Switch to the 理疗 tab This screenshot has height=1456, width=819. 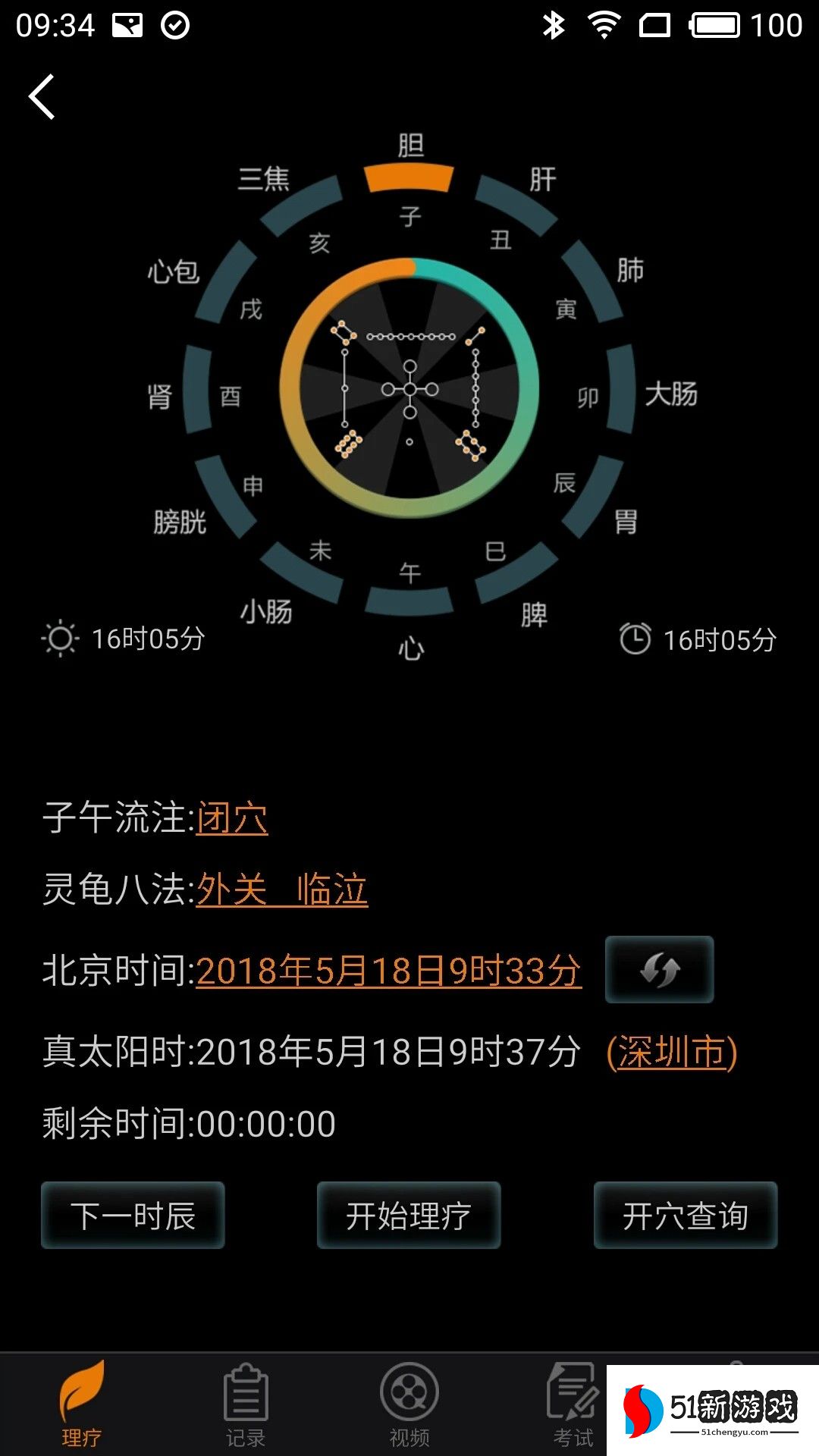pos(81,1404)
